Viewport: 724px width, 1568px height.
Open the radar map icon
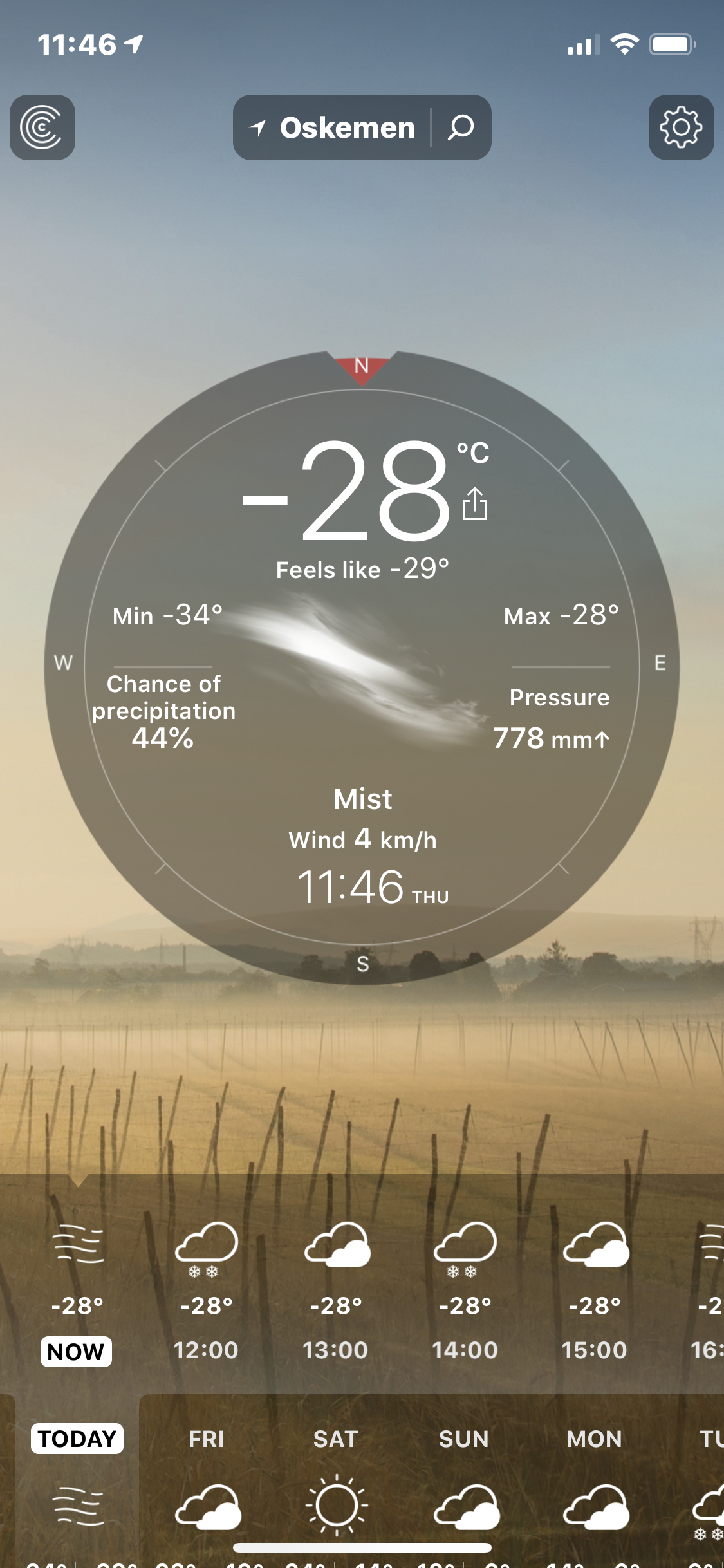[x=42, y=127]
